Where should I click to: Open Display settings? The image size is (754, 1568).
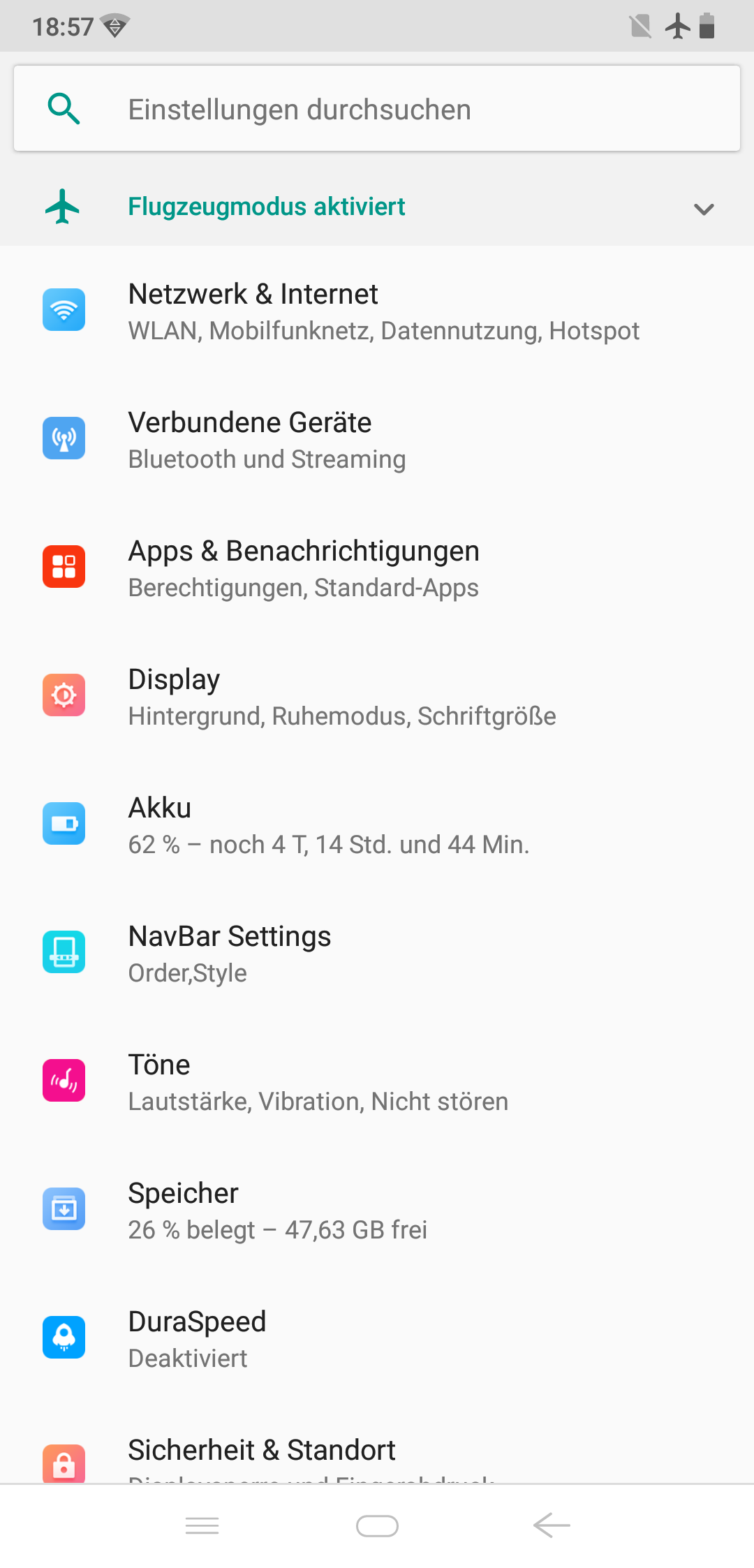(377, 696)
